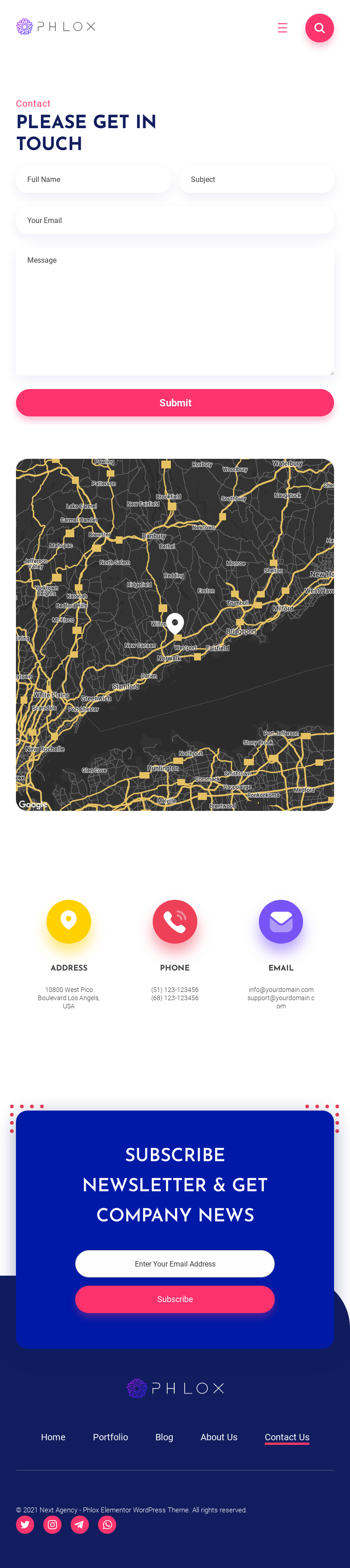The width and height of the screenshot is (350, 1568).
Task: Hit the Subscribe button
Action: tap(175, 1299)
